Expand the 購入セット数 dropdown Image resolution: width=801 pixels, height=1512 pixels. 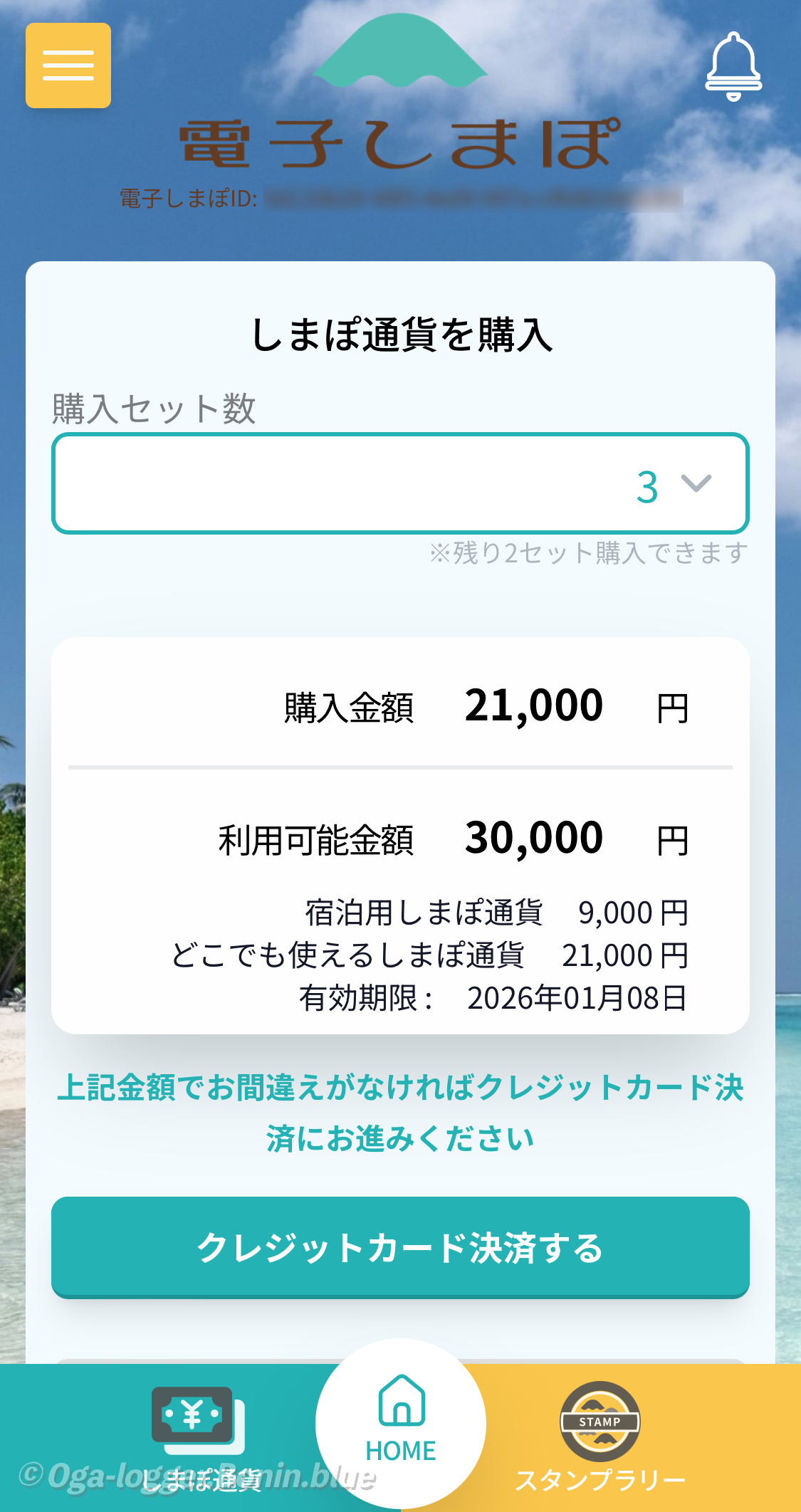[x=400, y=483]
